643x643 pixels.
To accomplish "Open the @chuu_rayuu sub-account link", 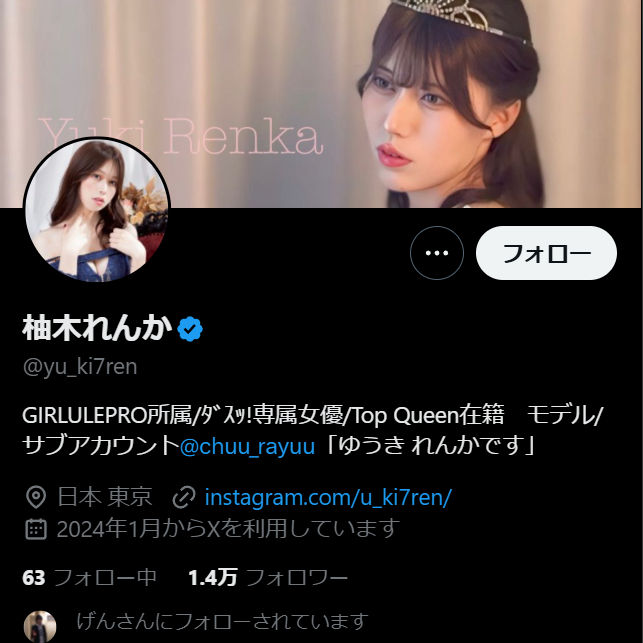I will 250,446.
